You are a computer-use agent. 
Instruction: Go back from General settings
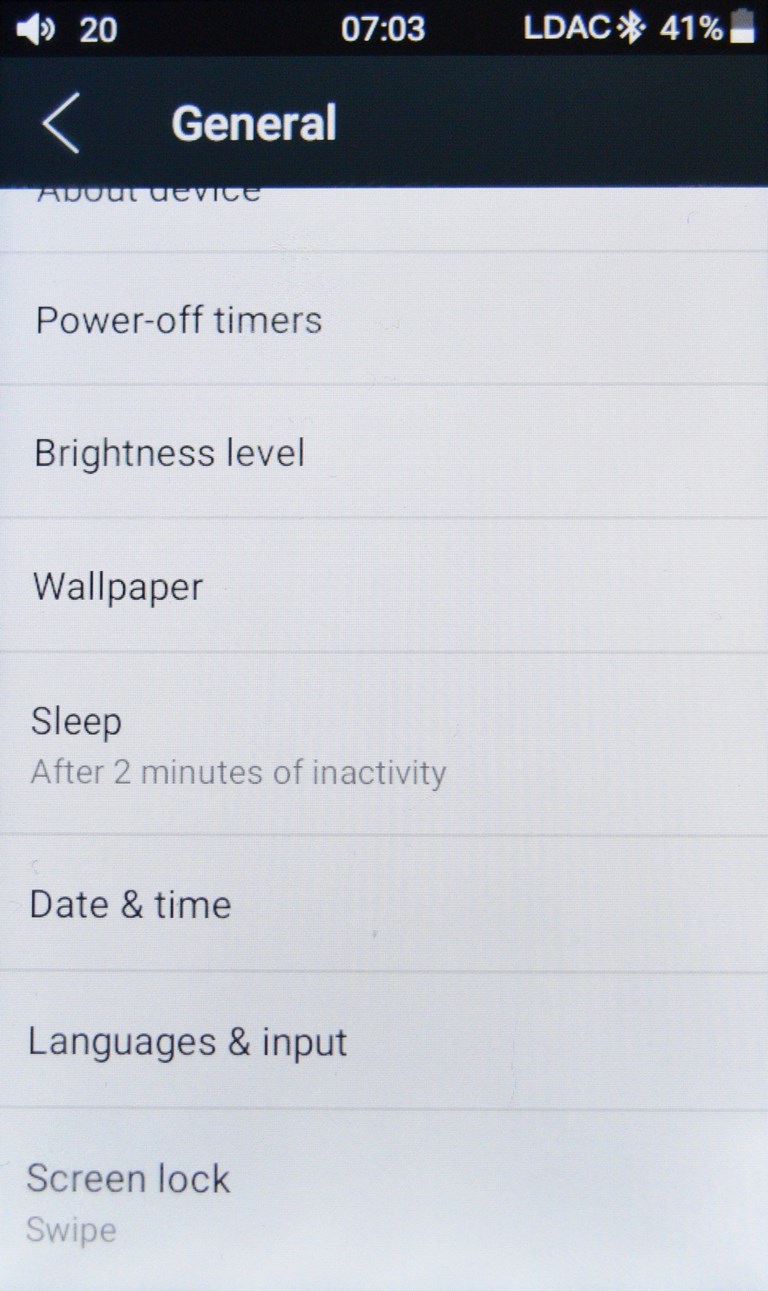61,123
